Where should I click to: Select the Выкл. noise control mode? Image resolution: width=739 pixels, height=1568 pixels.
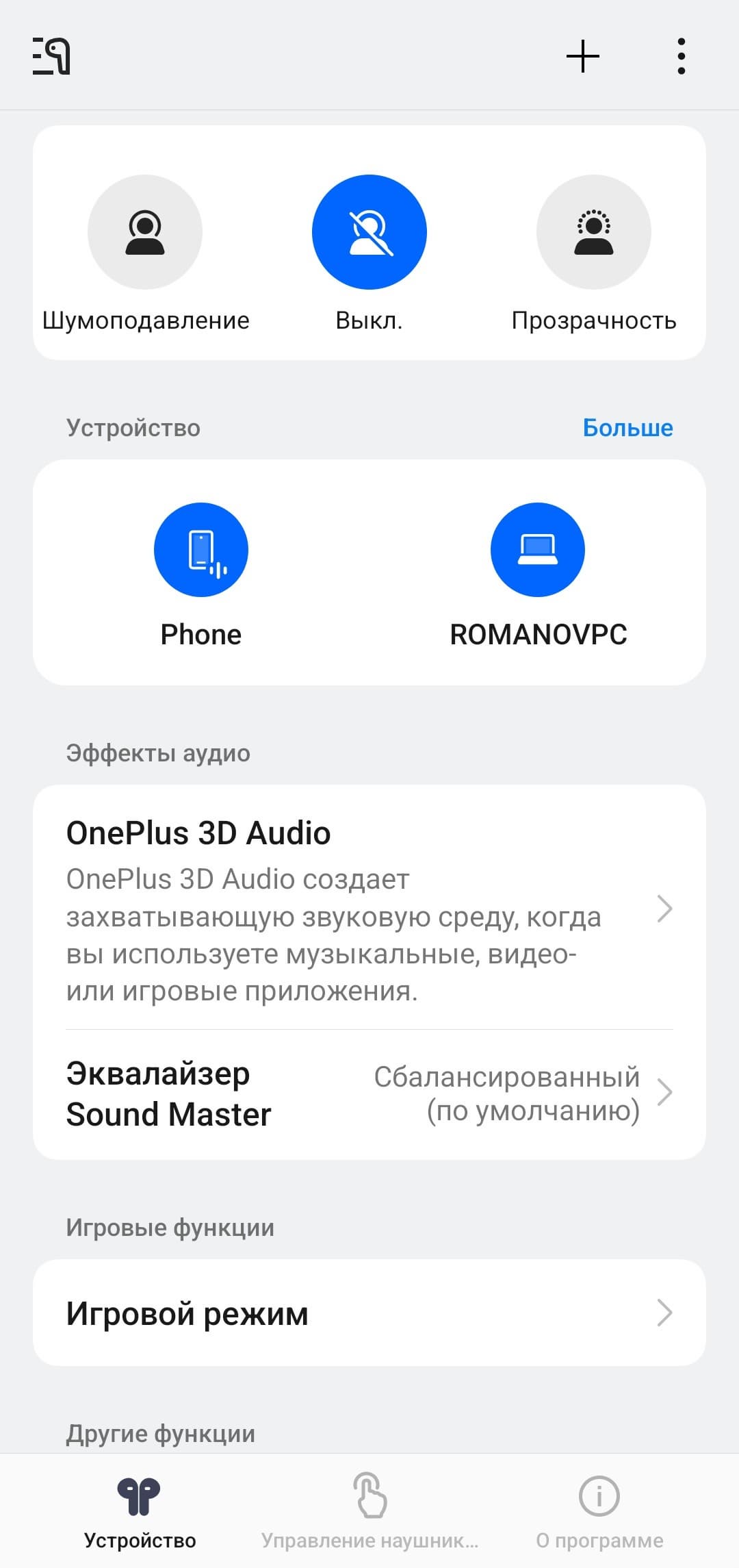(369, 232)
